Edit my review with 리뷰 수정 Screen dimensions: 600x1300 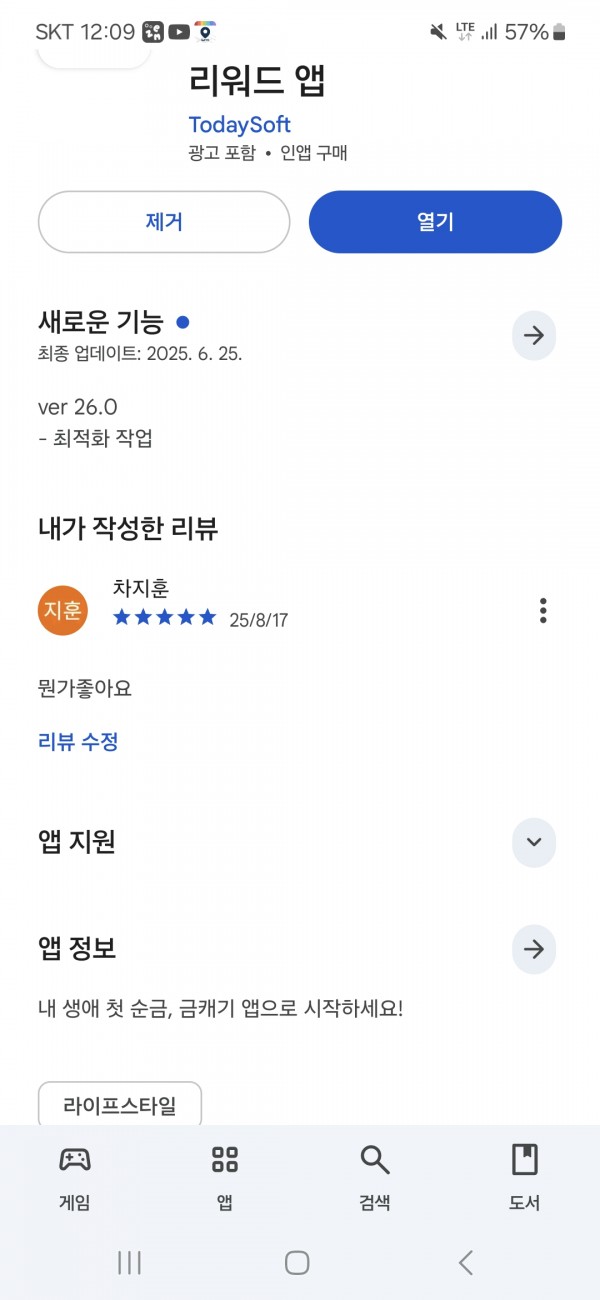[x=78, y=742]
